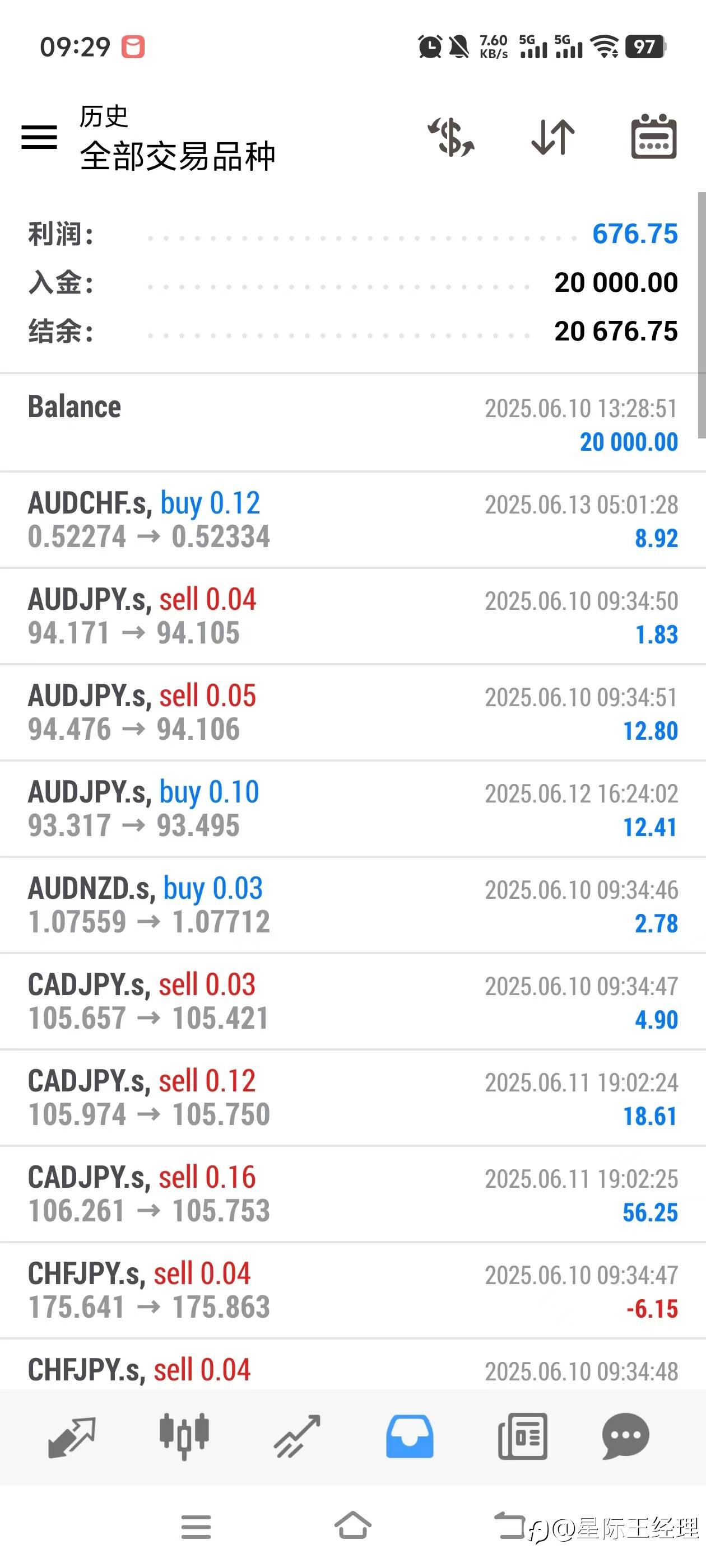Image resolution: width=706 pixels, height=1568 pixels.
Task: Open the sort arrows option
Action: click(x=553, y=137)
